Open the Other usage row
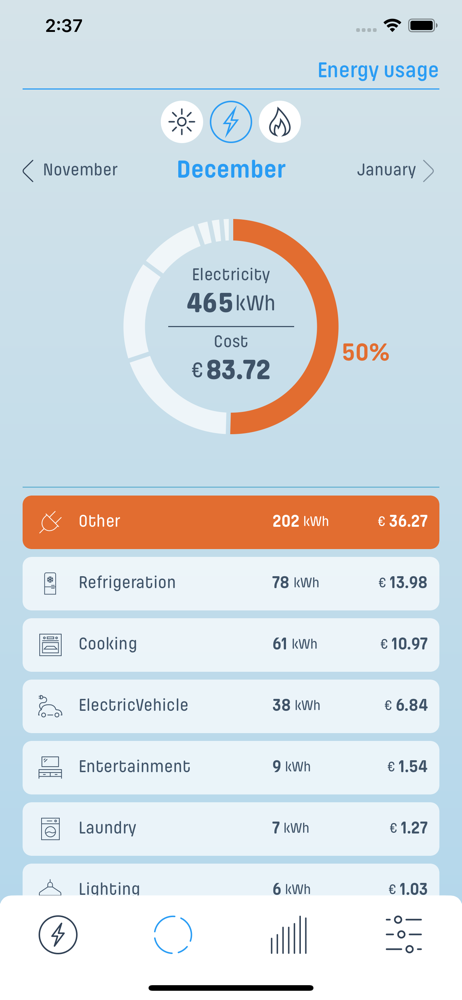The width and height of the screenshot is (462, 1000). [x=231, y=522]
